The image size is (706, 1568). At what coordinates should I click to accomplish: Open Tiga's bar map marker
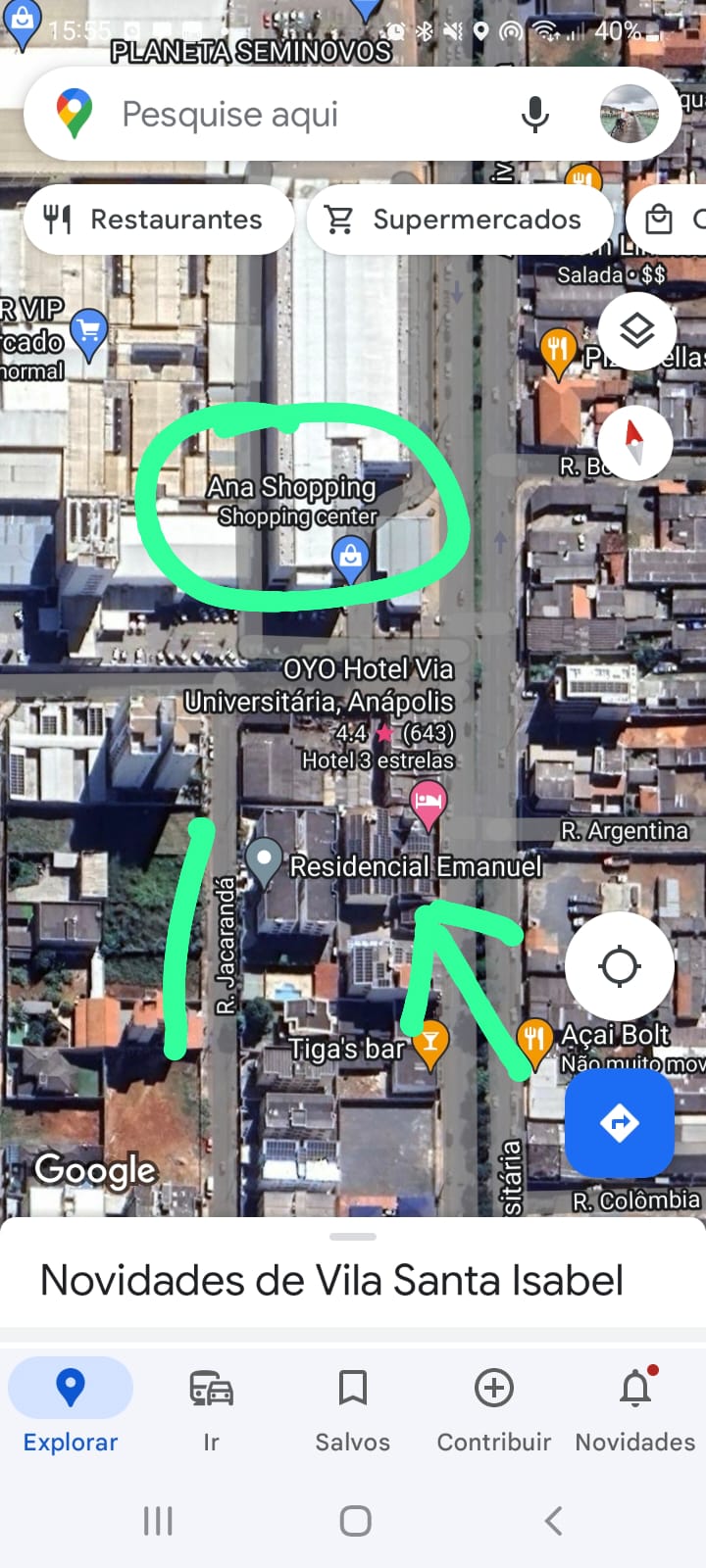click(429, 1045)
